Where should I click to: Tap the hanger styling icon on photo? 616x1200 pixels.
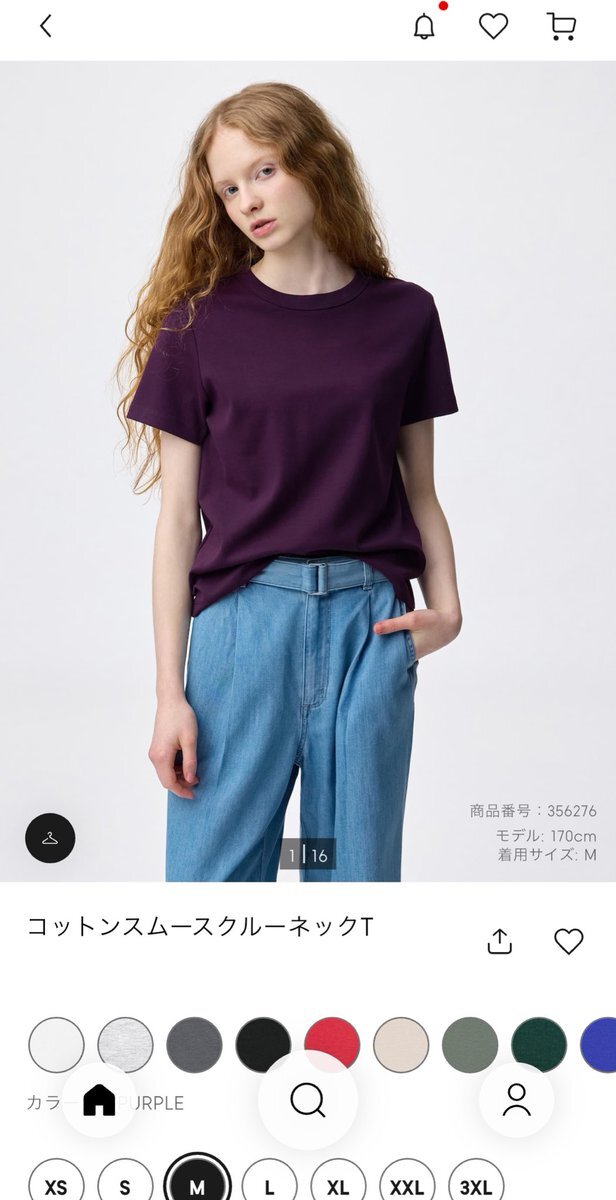pyautogui.click(x=50, y=838)
